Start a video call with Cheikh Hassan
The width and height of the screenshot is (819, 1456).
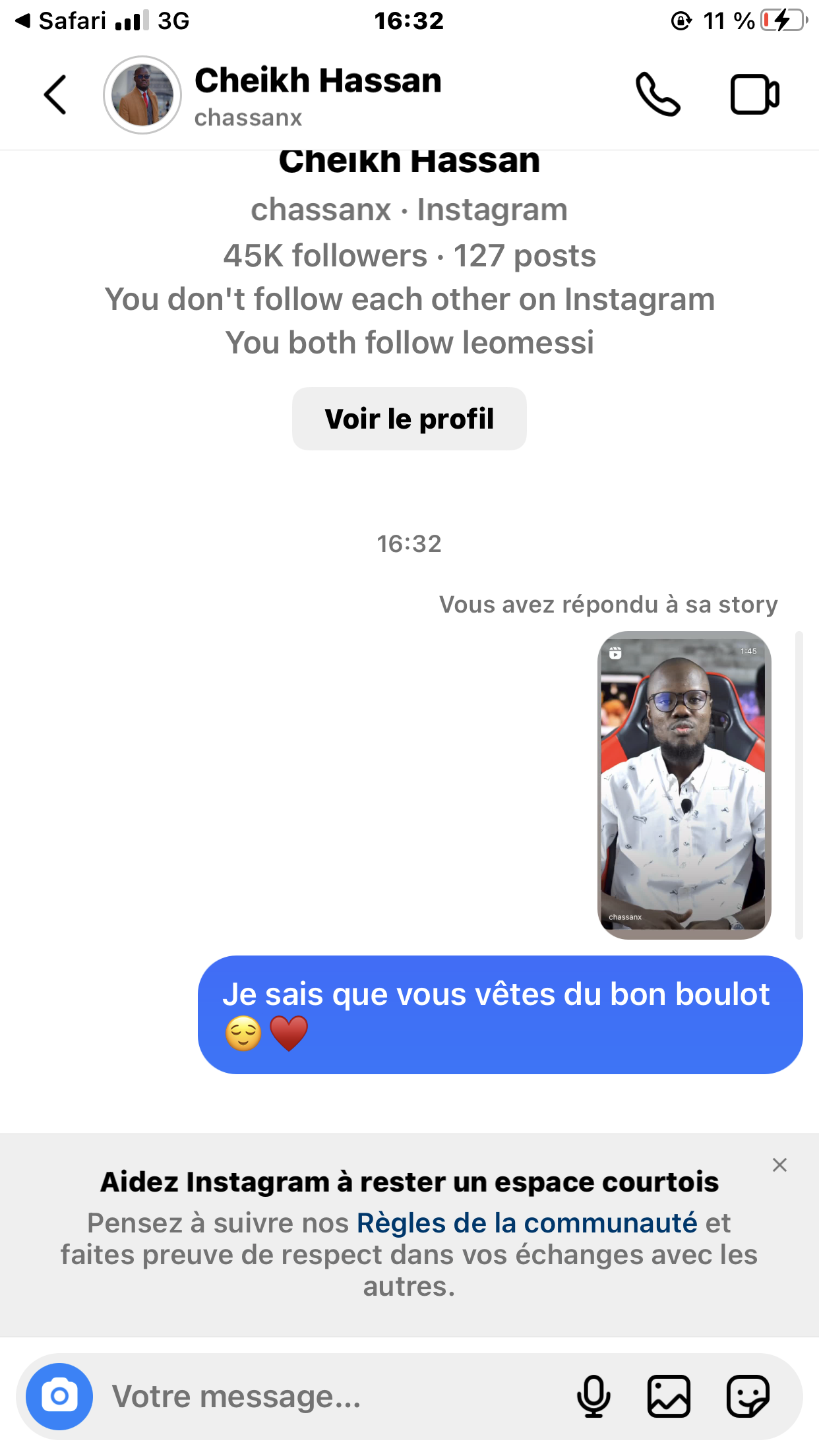click(755, 95)
